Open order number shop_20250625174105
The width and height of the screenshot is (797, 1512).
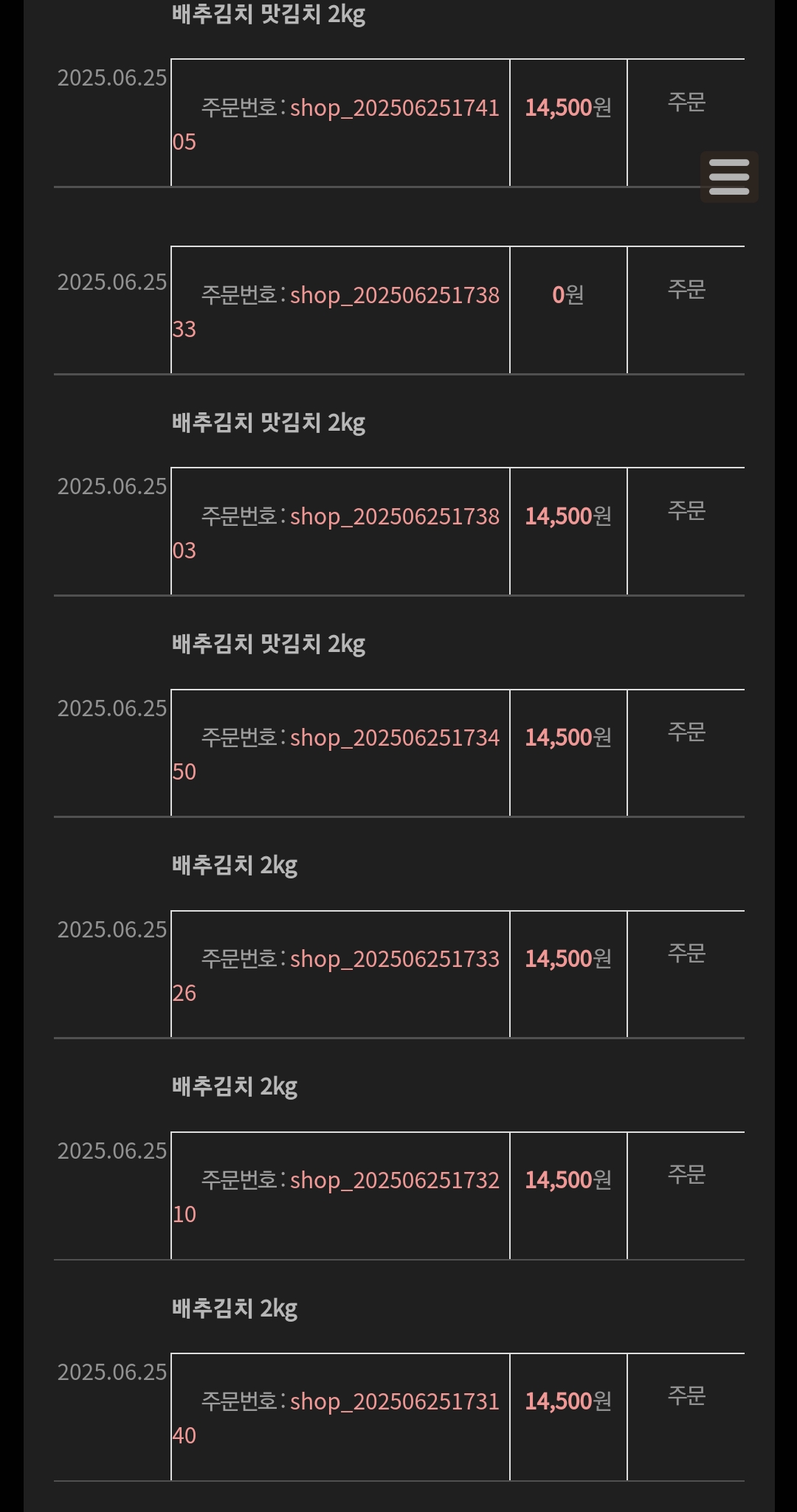click(x=336, y=124)
